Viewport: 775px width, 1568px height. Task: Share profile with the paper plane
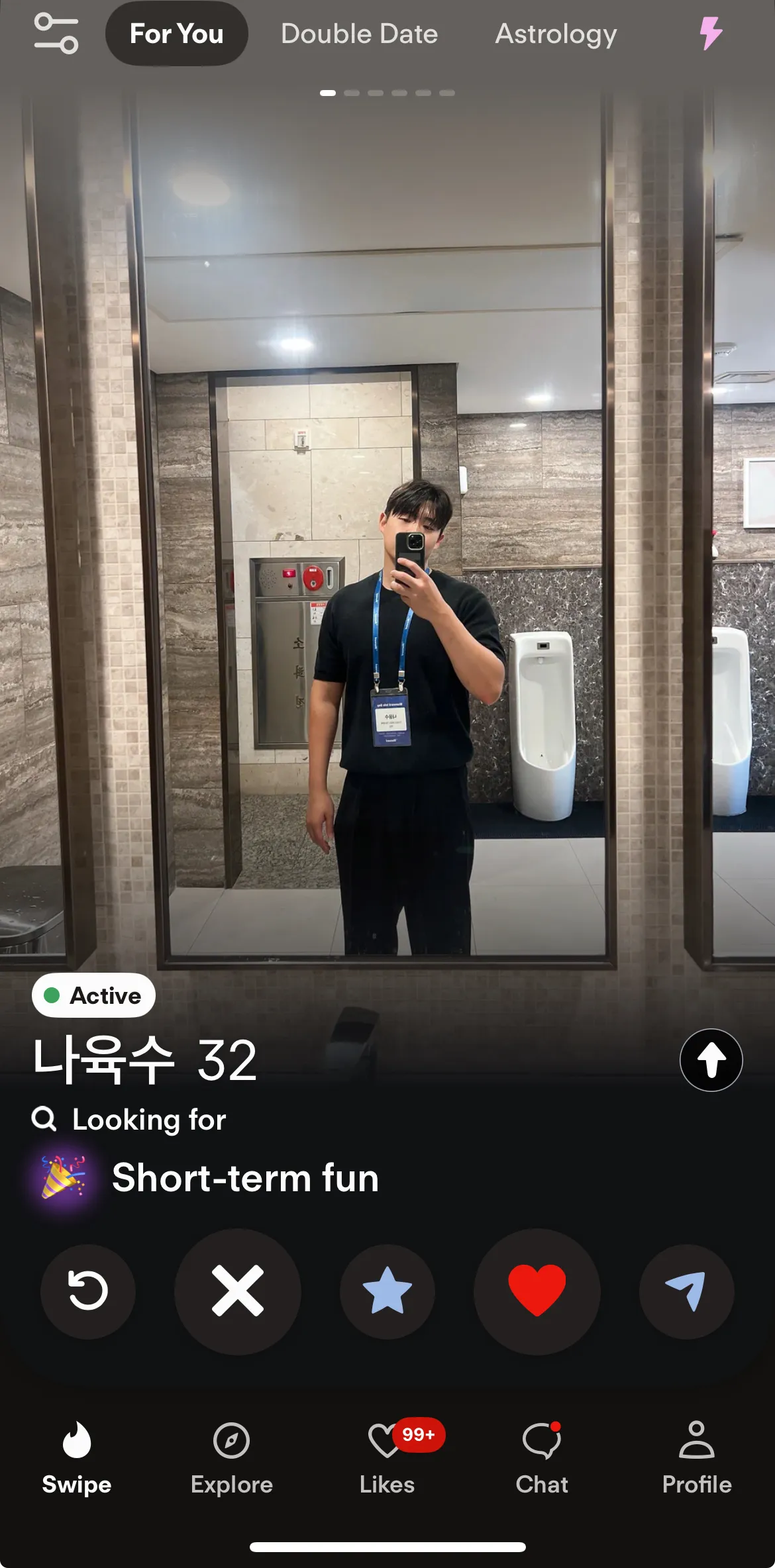click(x=687, y=1291)
